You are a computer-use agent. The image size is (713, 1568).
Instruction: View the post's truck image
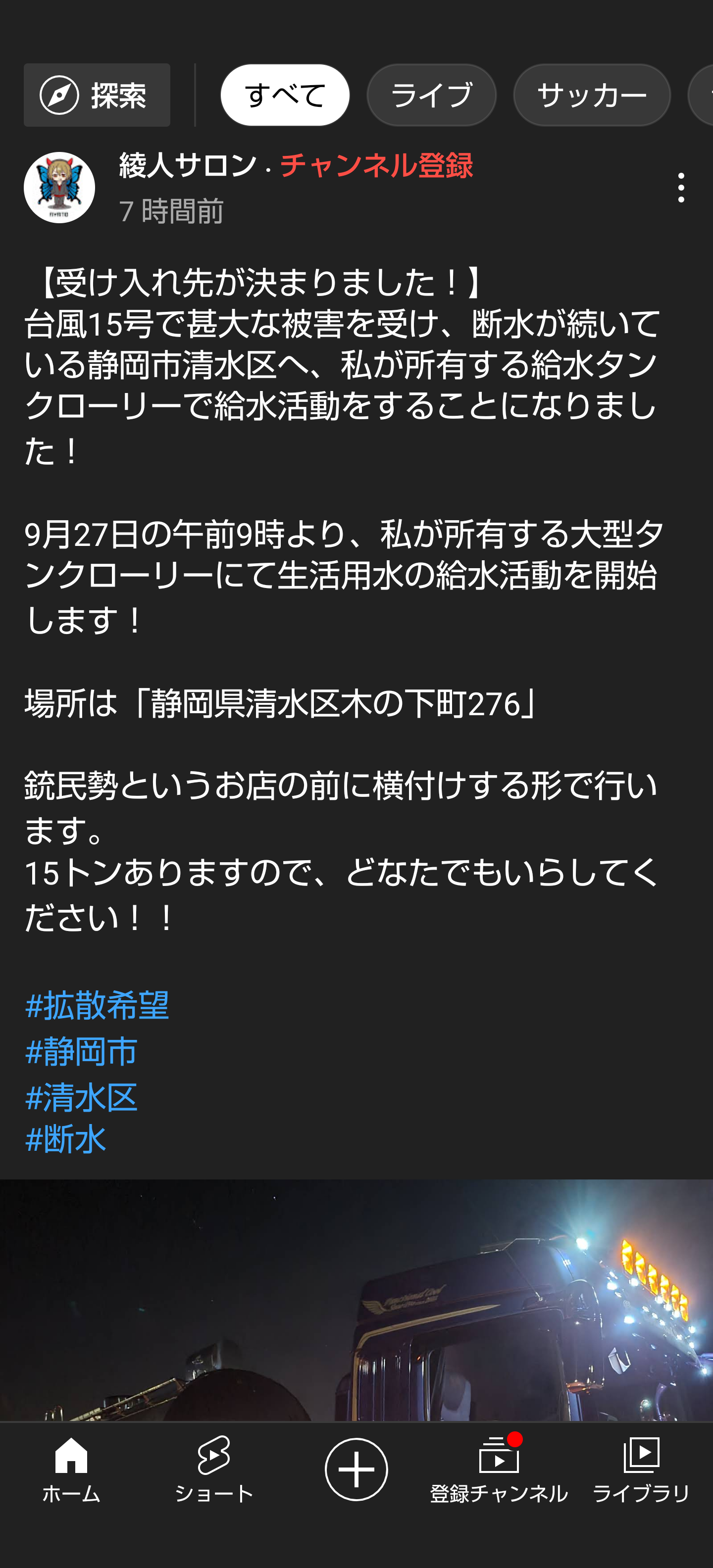[356, 1300]
